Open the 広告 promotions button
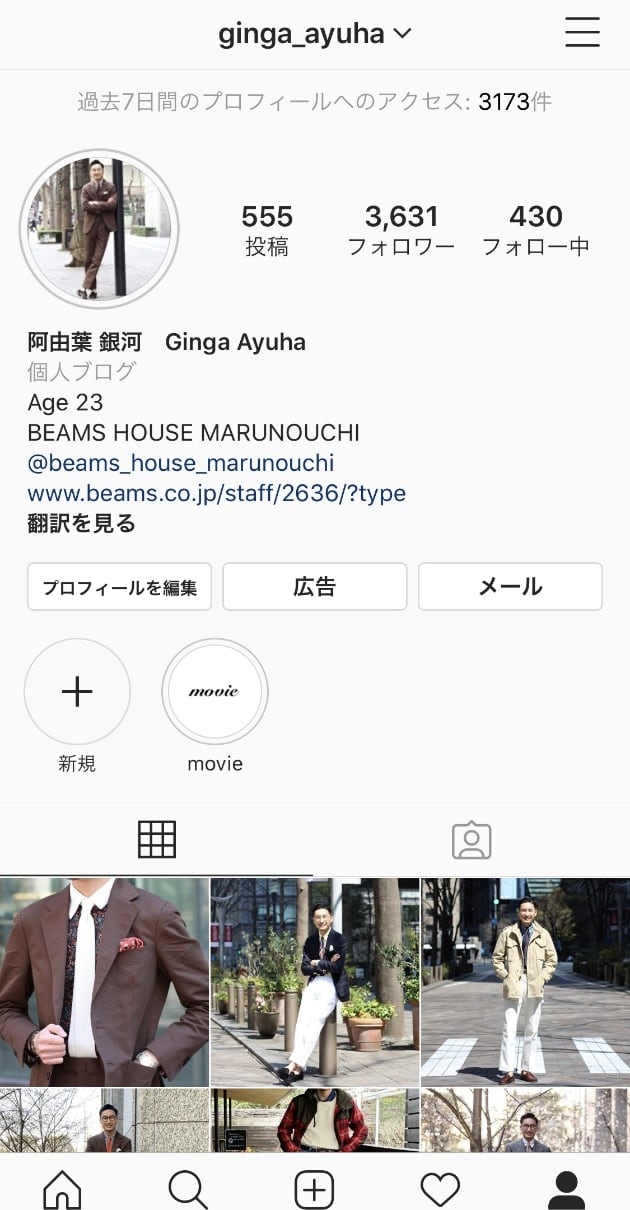Screen dimensions: 630x1210 point(315,587)
